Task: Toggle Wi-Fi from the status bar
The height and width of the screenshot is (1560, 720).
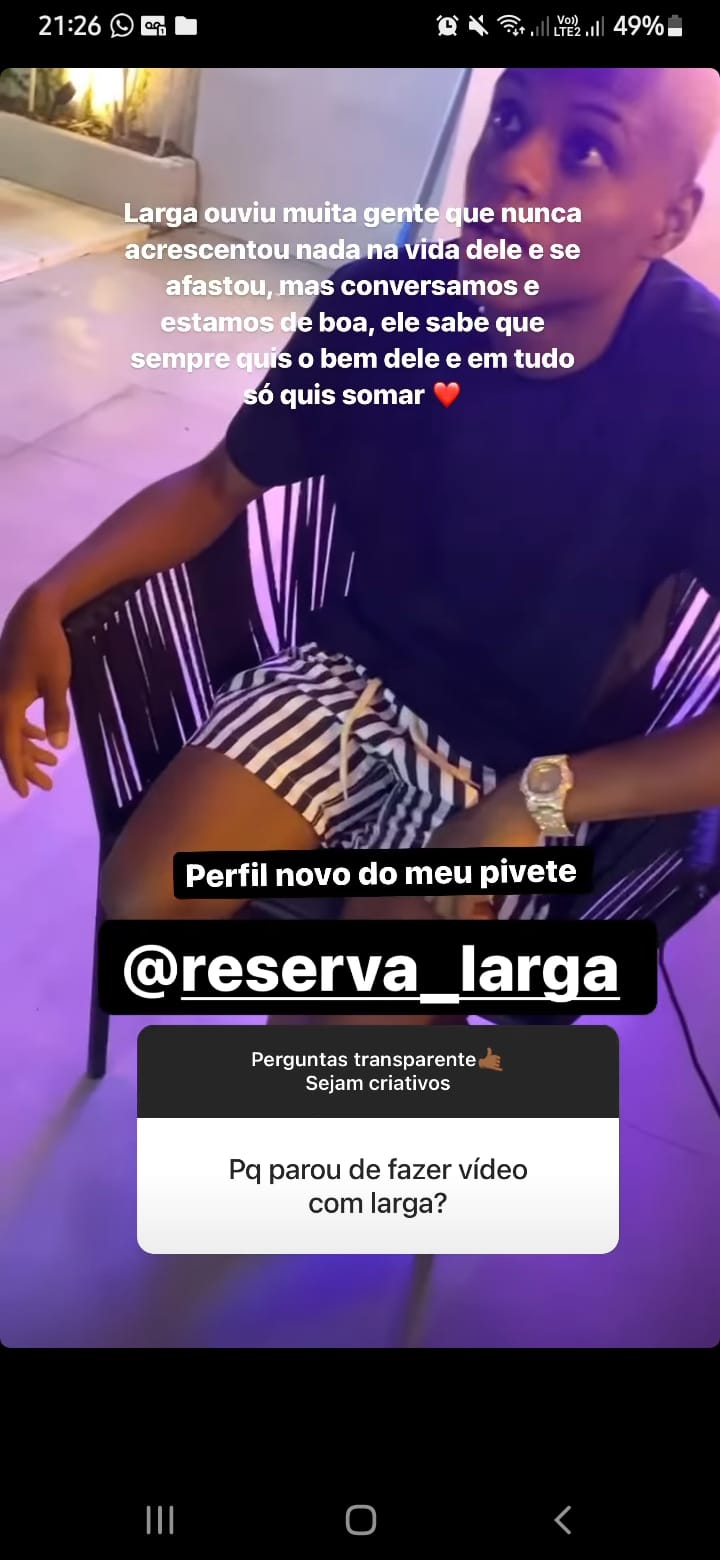Action: click(508, 27)
